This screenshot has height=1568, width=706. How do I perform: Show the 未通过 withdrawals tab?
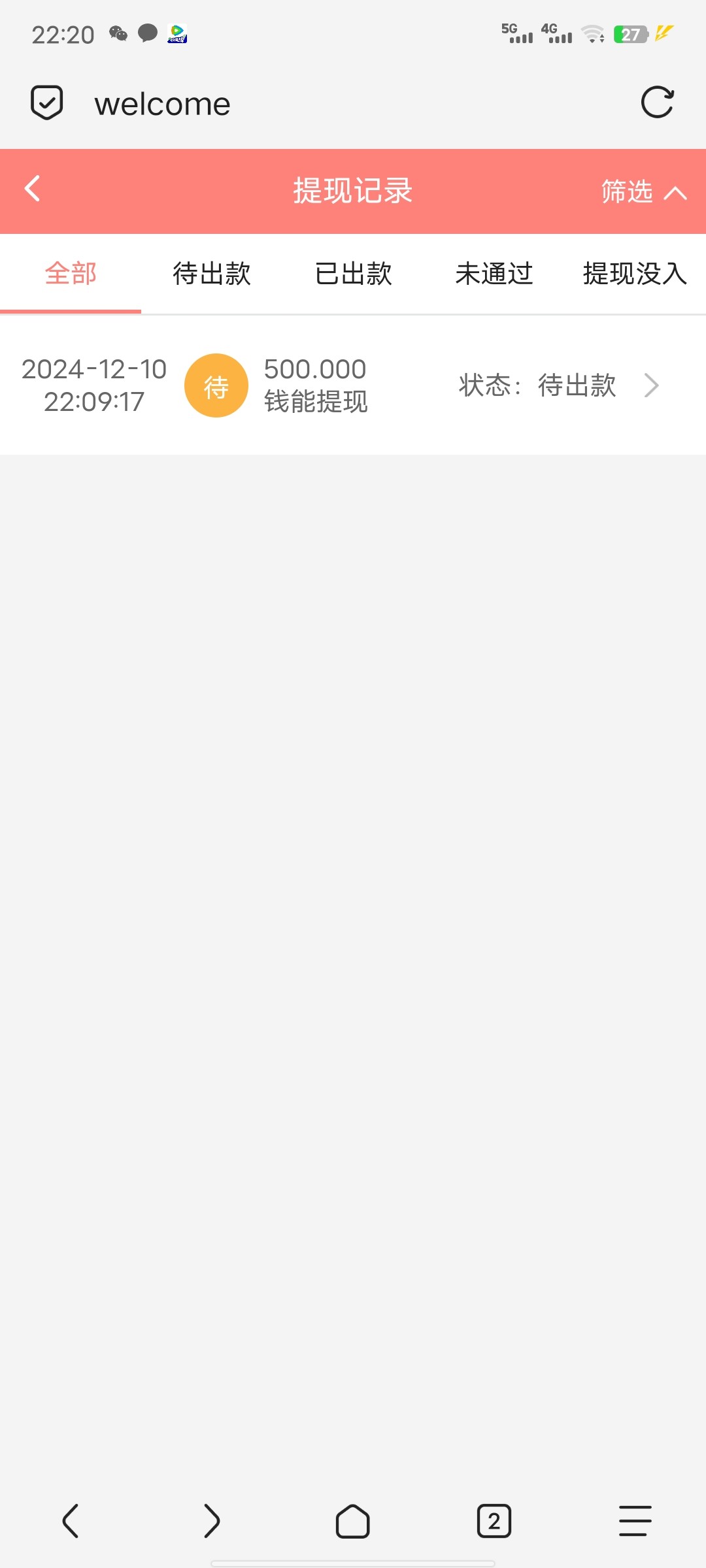pyautogui.click(x=494, y=273)
